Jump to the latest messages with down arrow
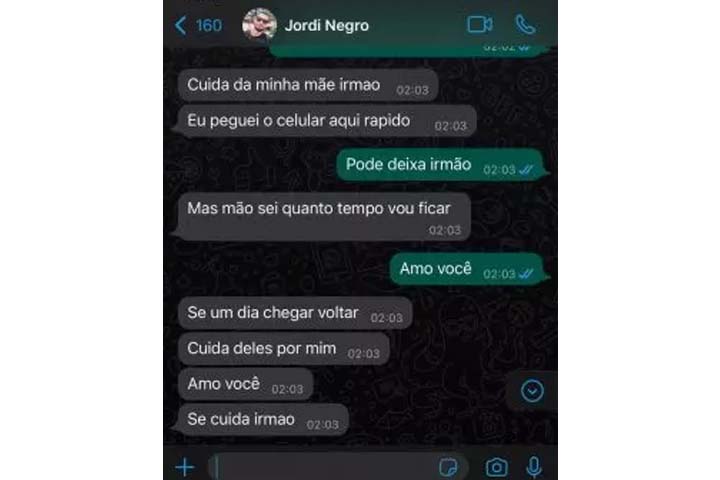 click(x=533, y=391)
